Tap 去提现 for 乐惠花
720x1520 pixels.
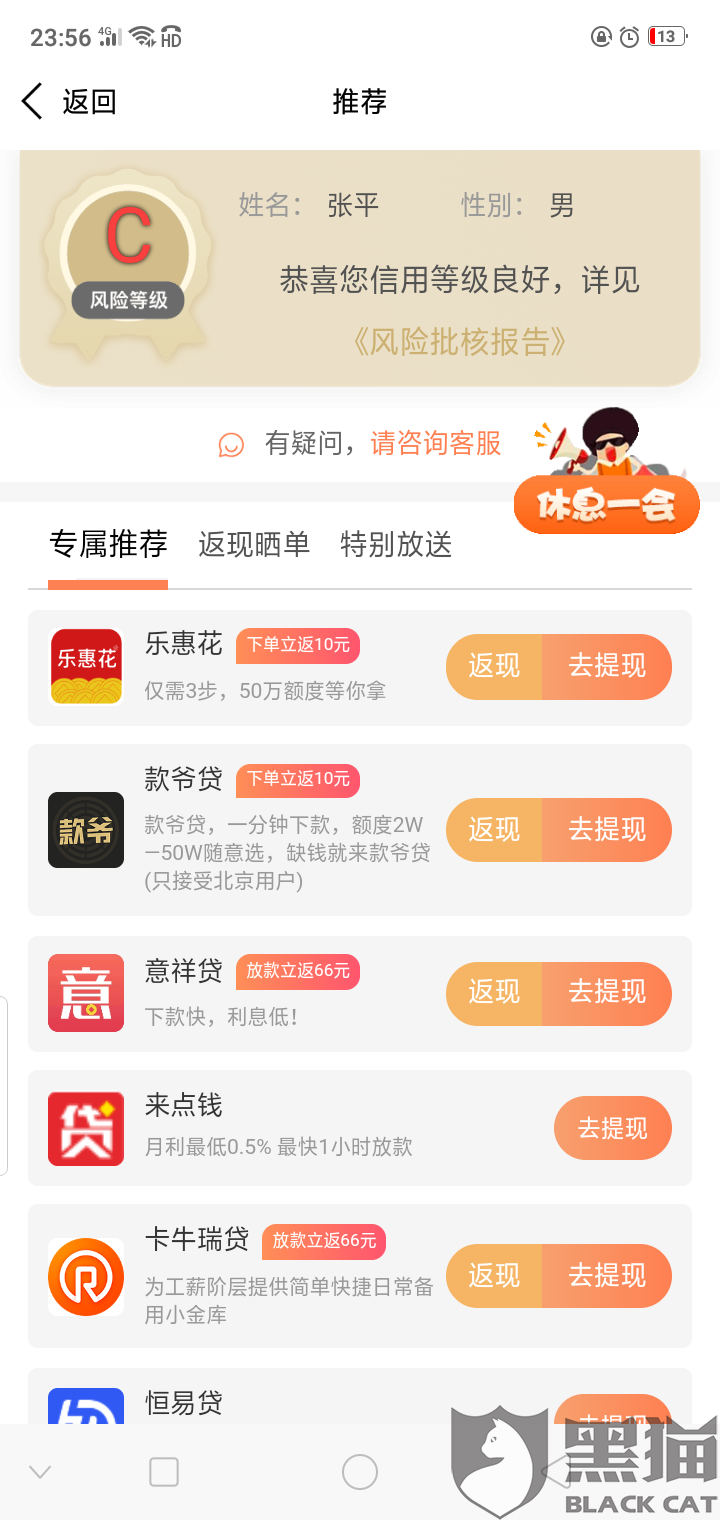tap(607, 667)
